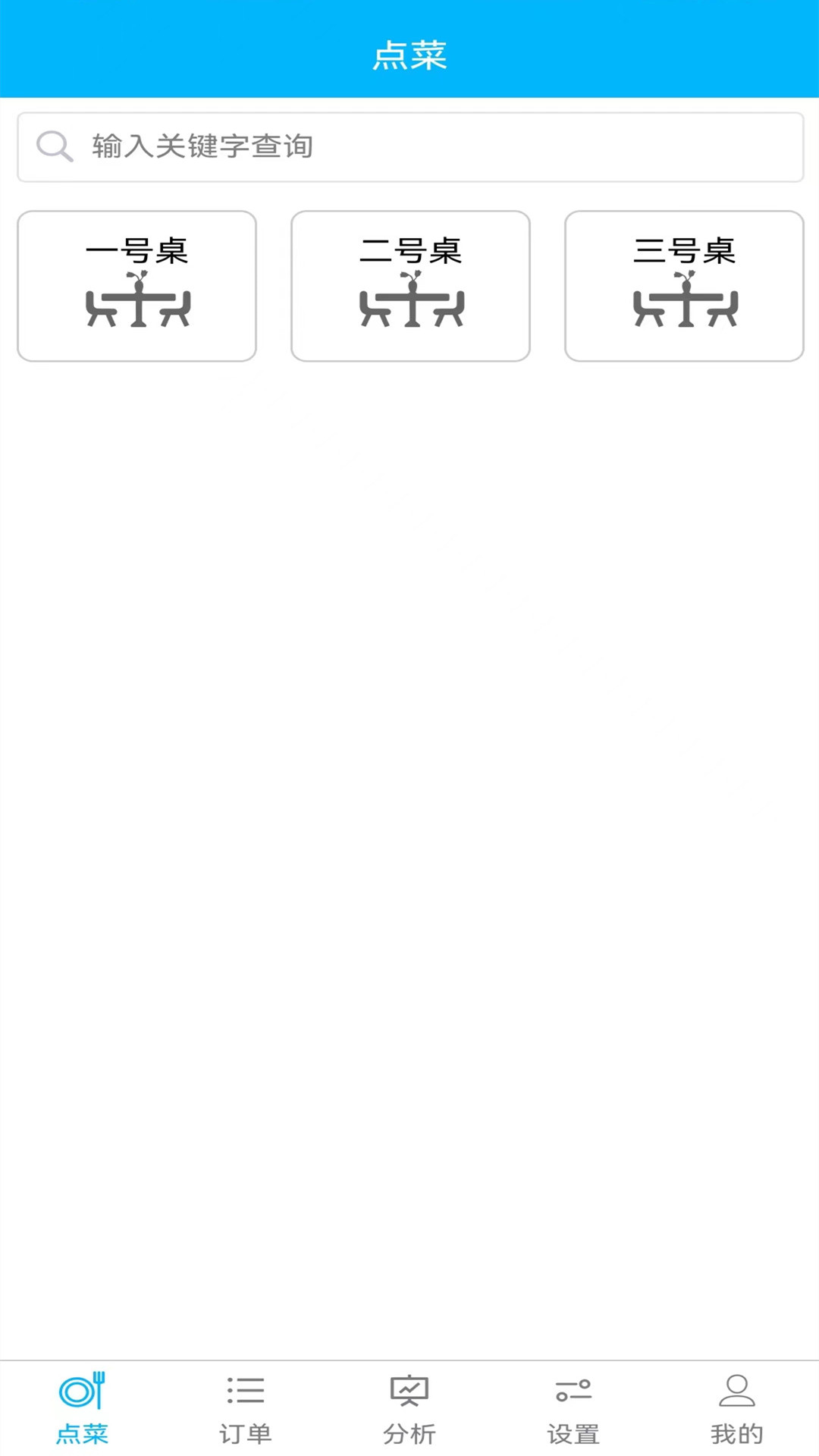
Task: Tap the table icon under 二号桌
Action: (x=412, y=303)
